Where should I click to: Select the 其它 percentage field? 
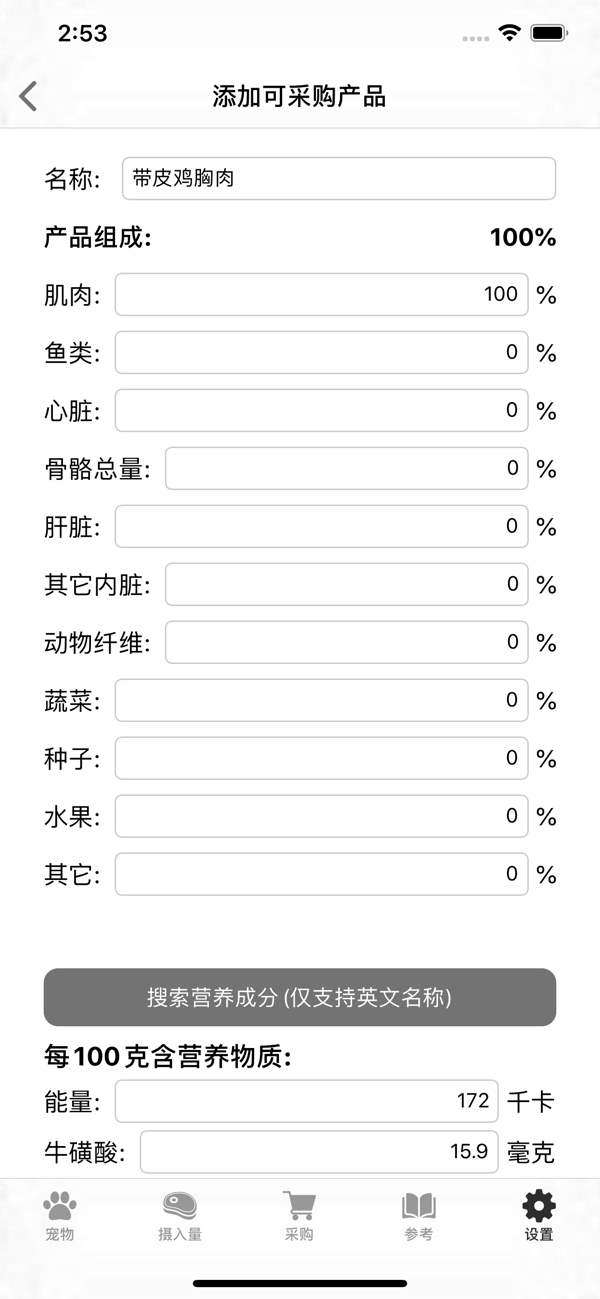click(x=321, y=874)
